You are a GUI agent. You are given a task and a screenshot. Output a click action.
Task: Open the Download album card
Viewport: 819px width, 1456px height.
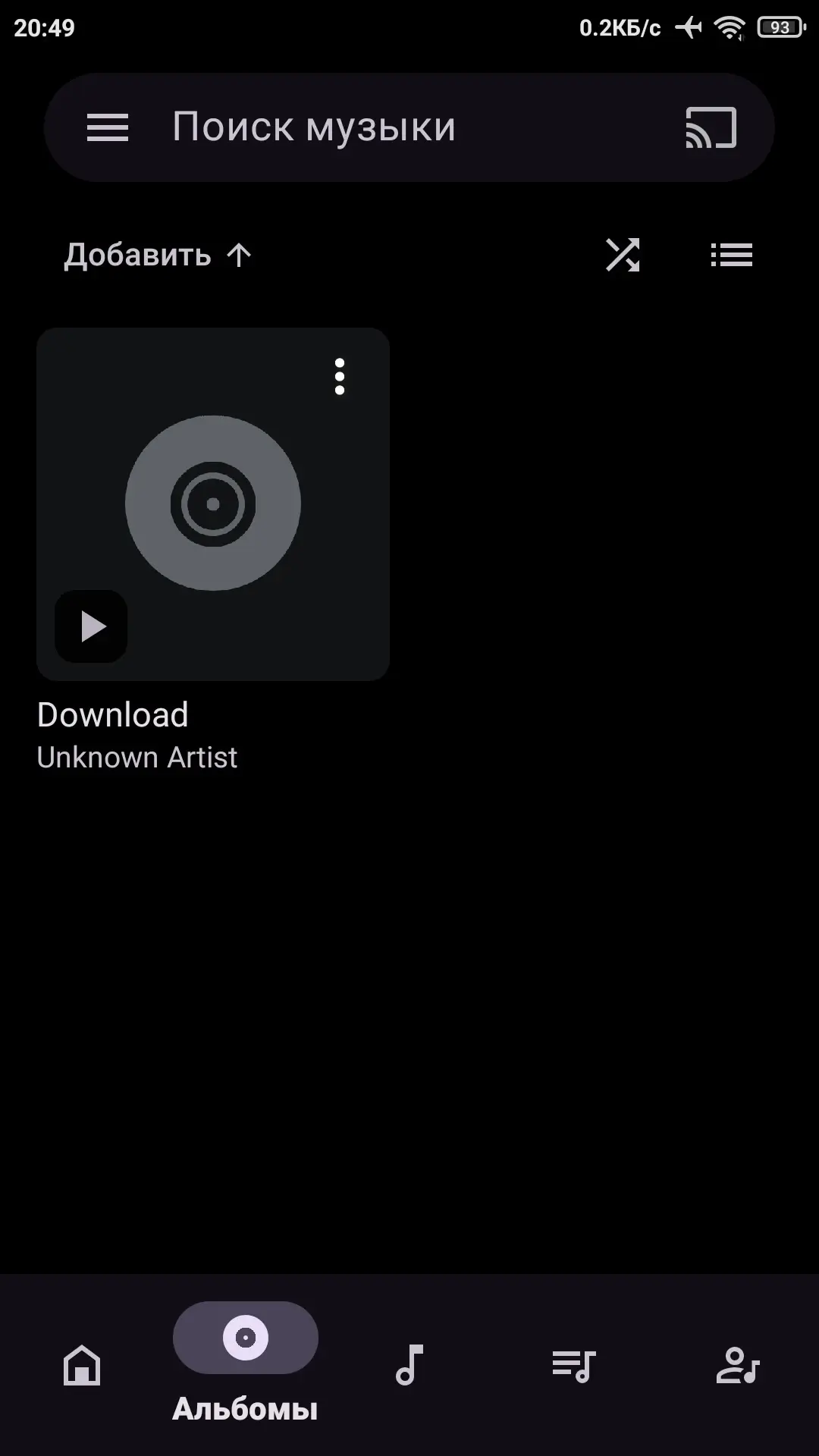coord(213,504)
